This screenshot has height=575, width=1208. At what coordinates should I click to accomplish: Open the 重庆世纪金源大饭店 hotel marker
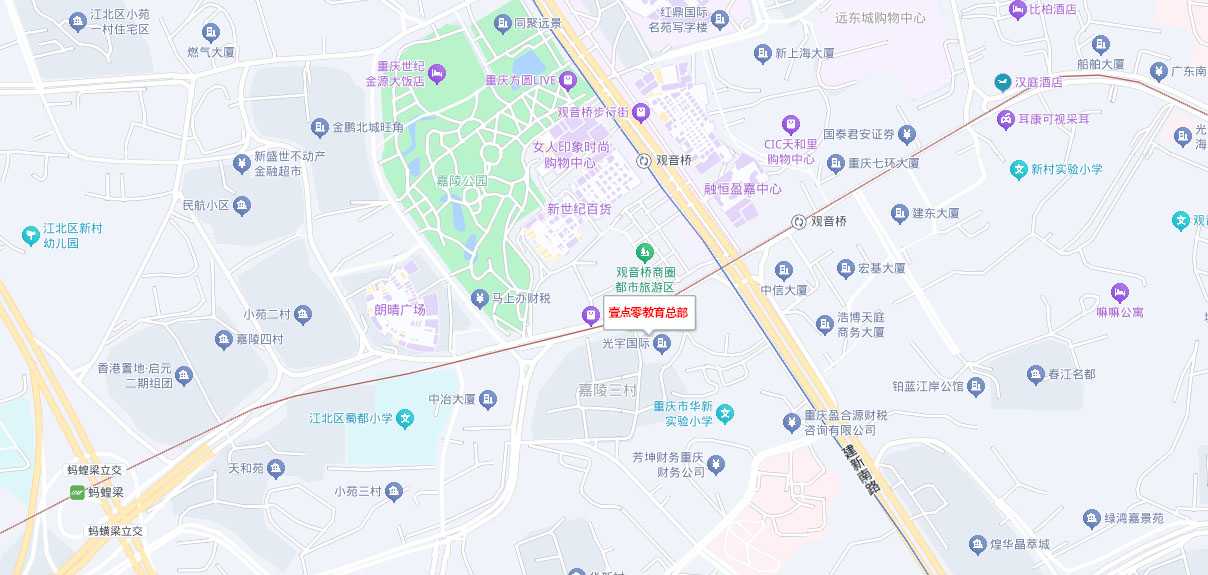pyautogui.click(x=436, y=73)
